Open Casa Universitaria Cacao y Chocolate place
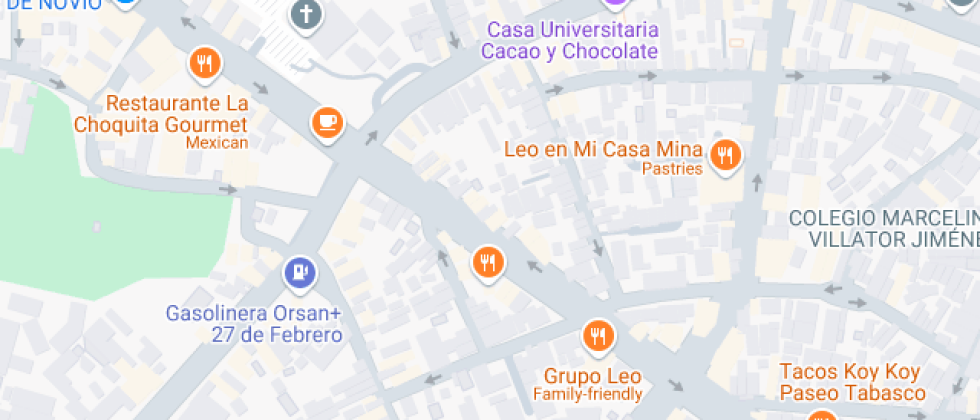980x420 pixels. (x=570, y=39)
